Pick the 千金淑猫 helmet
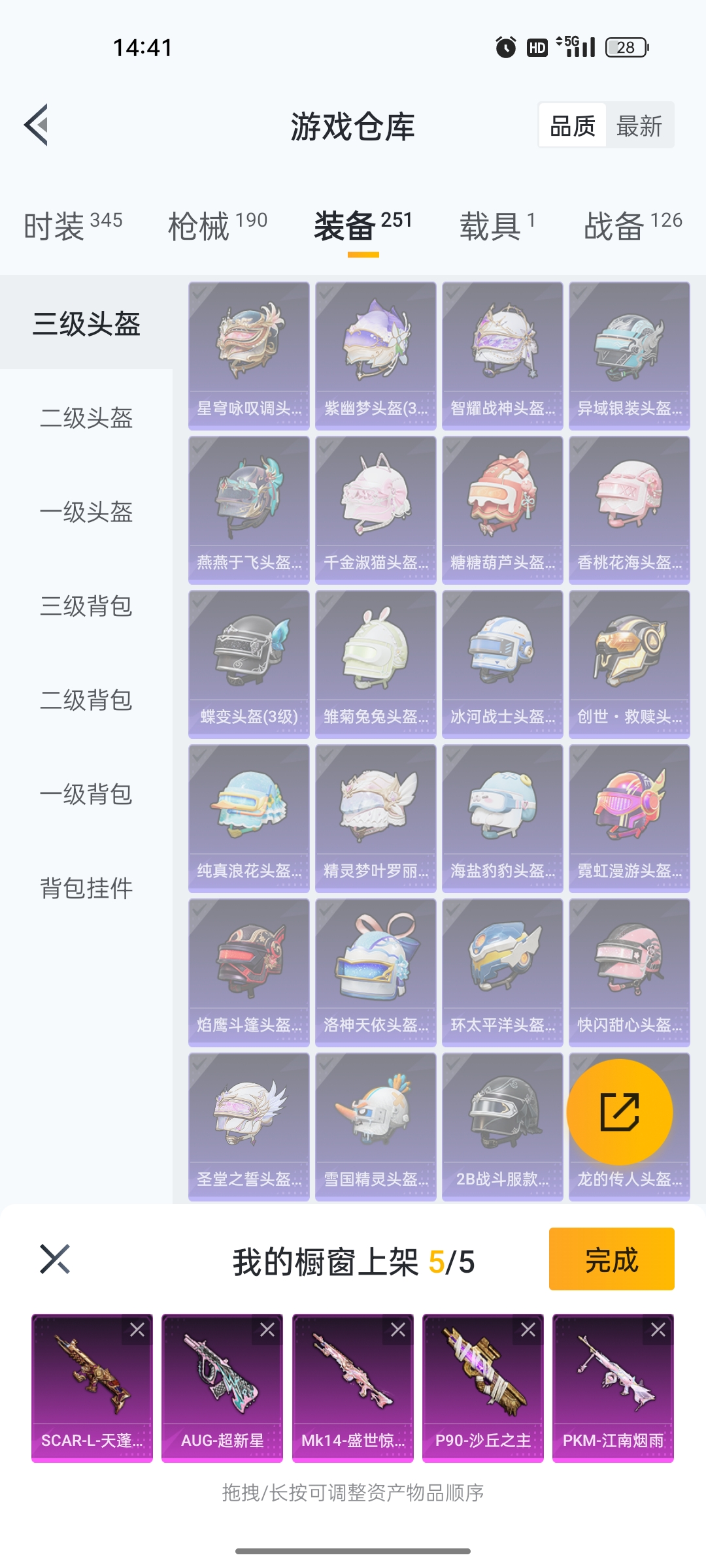706x1568 pixels. (x=376, y=510)
